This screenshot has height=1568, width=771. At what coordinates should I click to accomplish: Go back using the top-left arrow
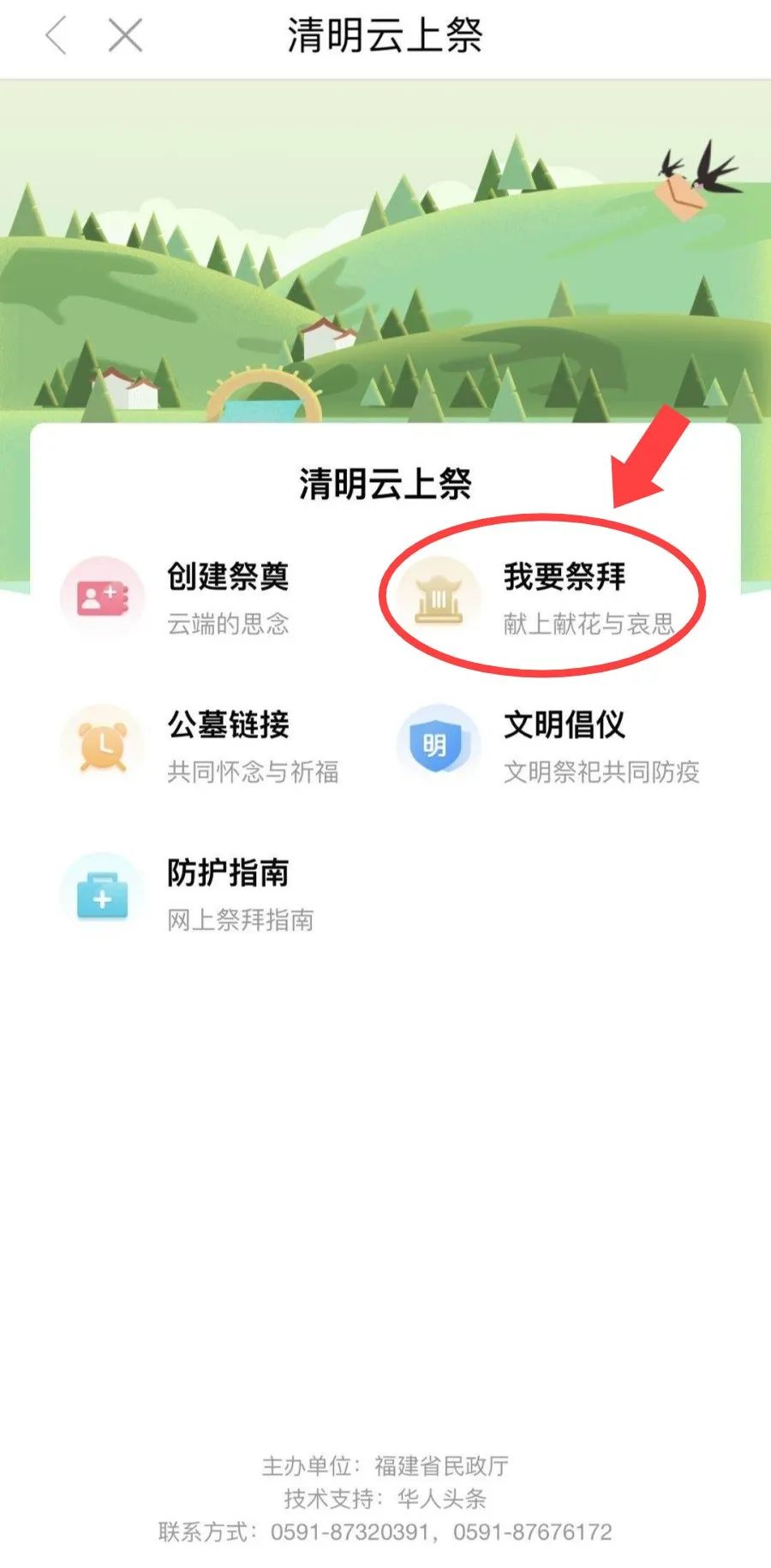pyautogui.click(x=56, y=37)
